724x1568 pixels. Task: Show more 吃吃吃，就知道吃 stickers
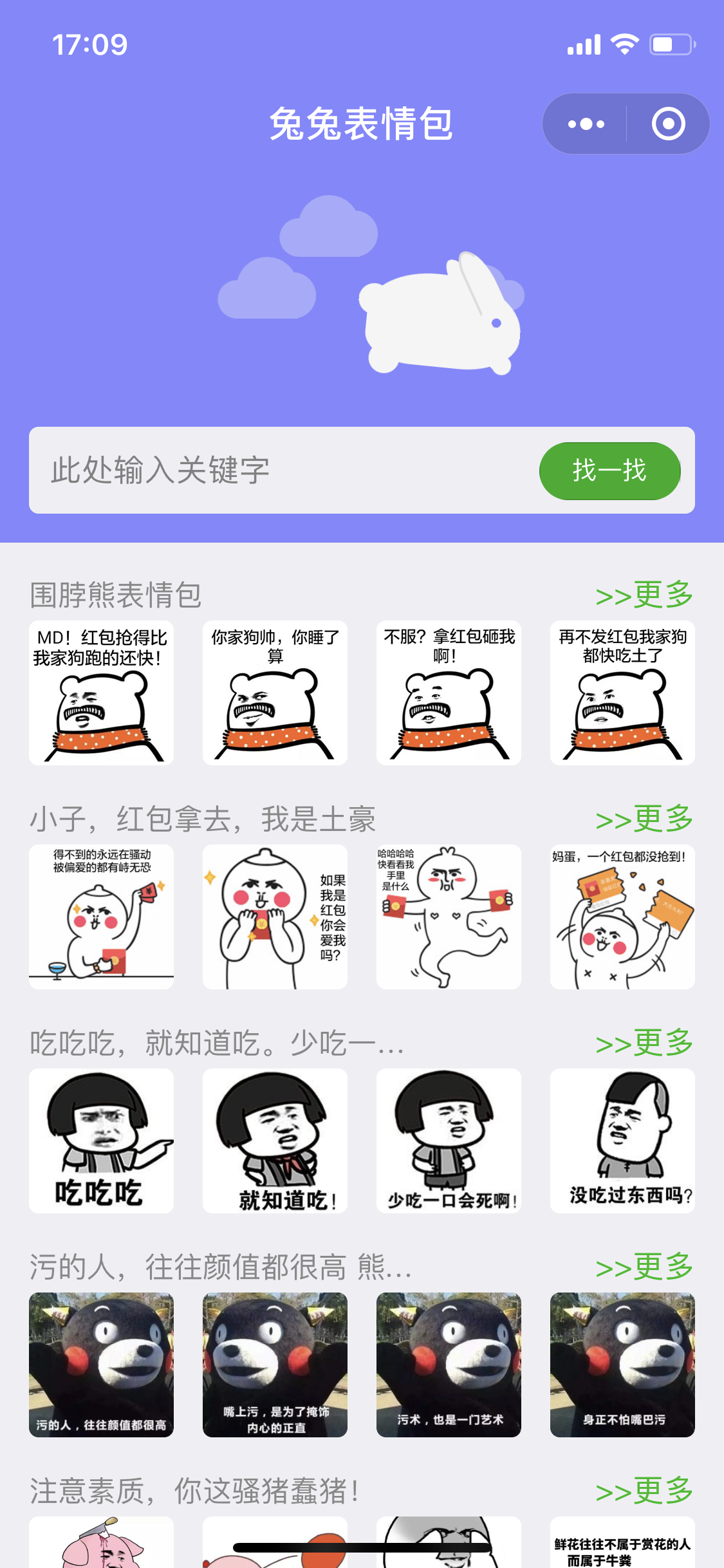click(x=644, y=1043)
